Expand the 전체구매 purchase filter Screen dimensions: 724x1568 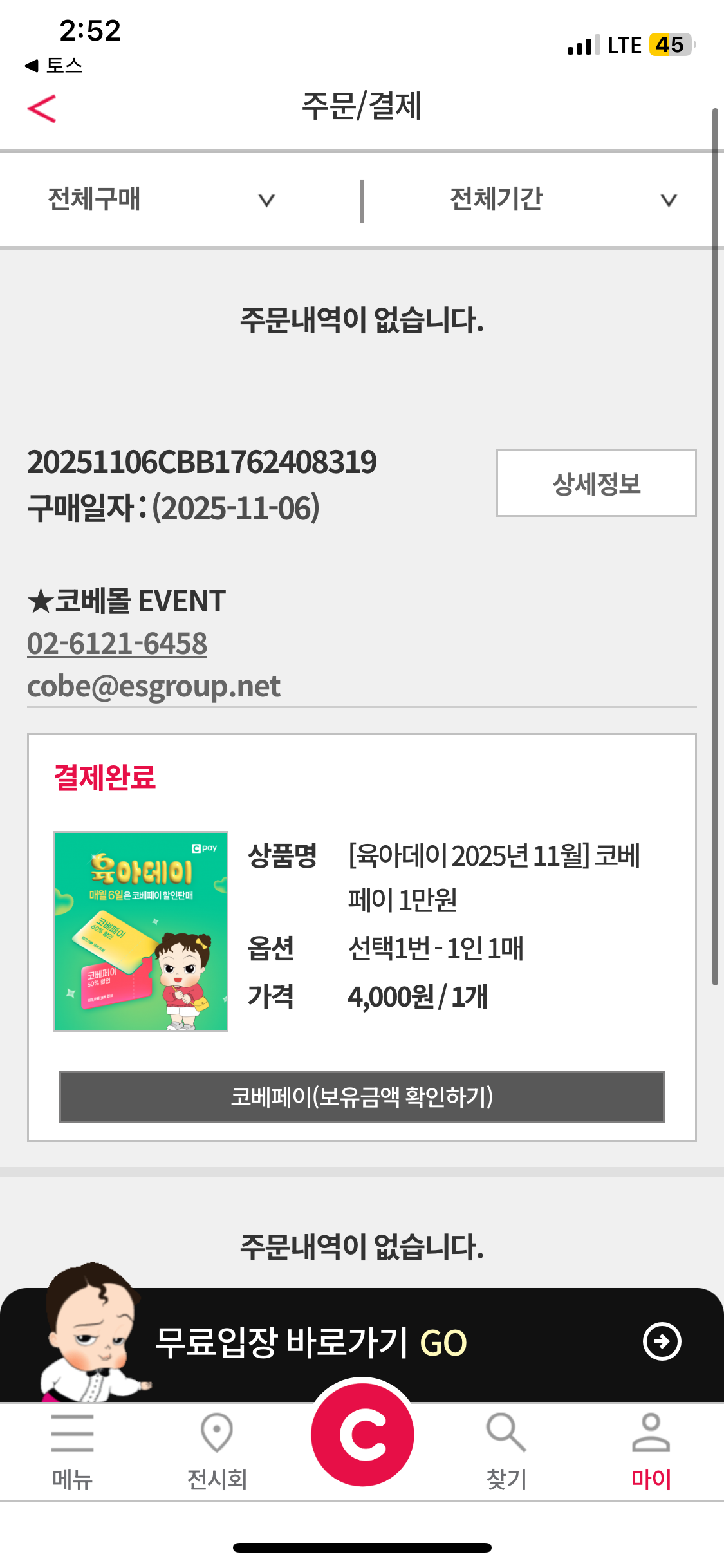coord(161,200)
